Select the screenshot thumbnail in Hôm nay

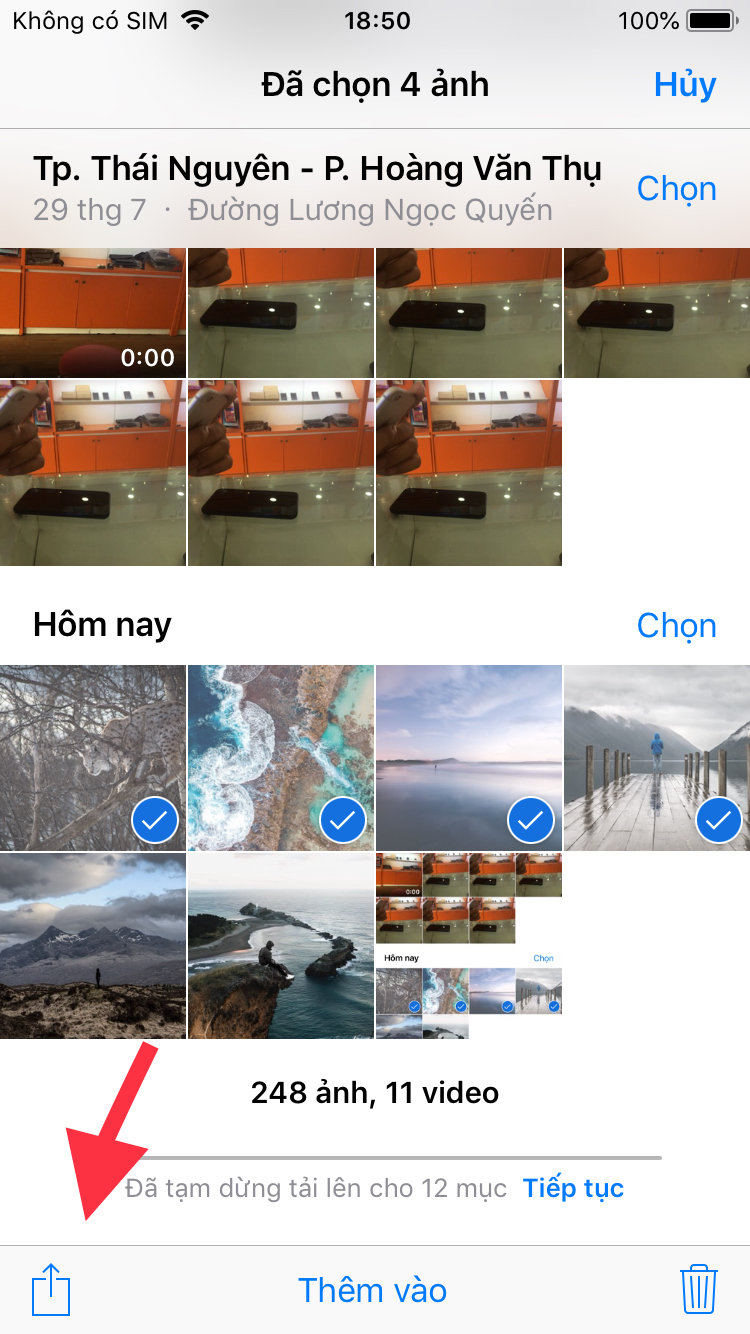click(469, 945)
